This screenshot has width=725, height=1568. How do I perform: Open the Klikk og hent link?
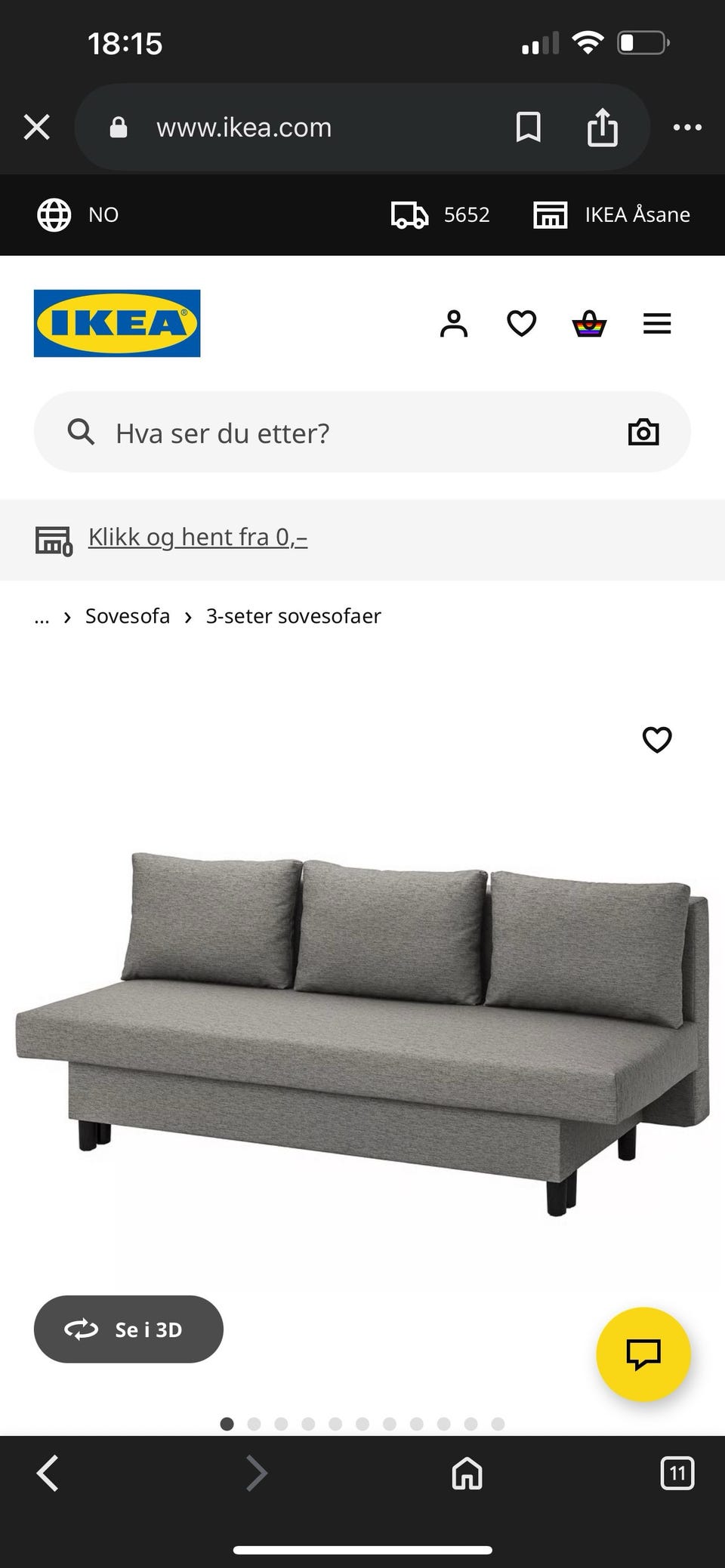pyautogui.click(x=197, y=537)
